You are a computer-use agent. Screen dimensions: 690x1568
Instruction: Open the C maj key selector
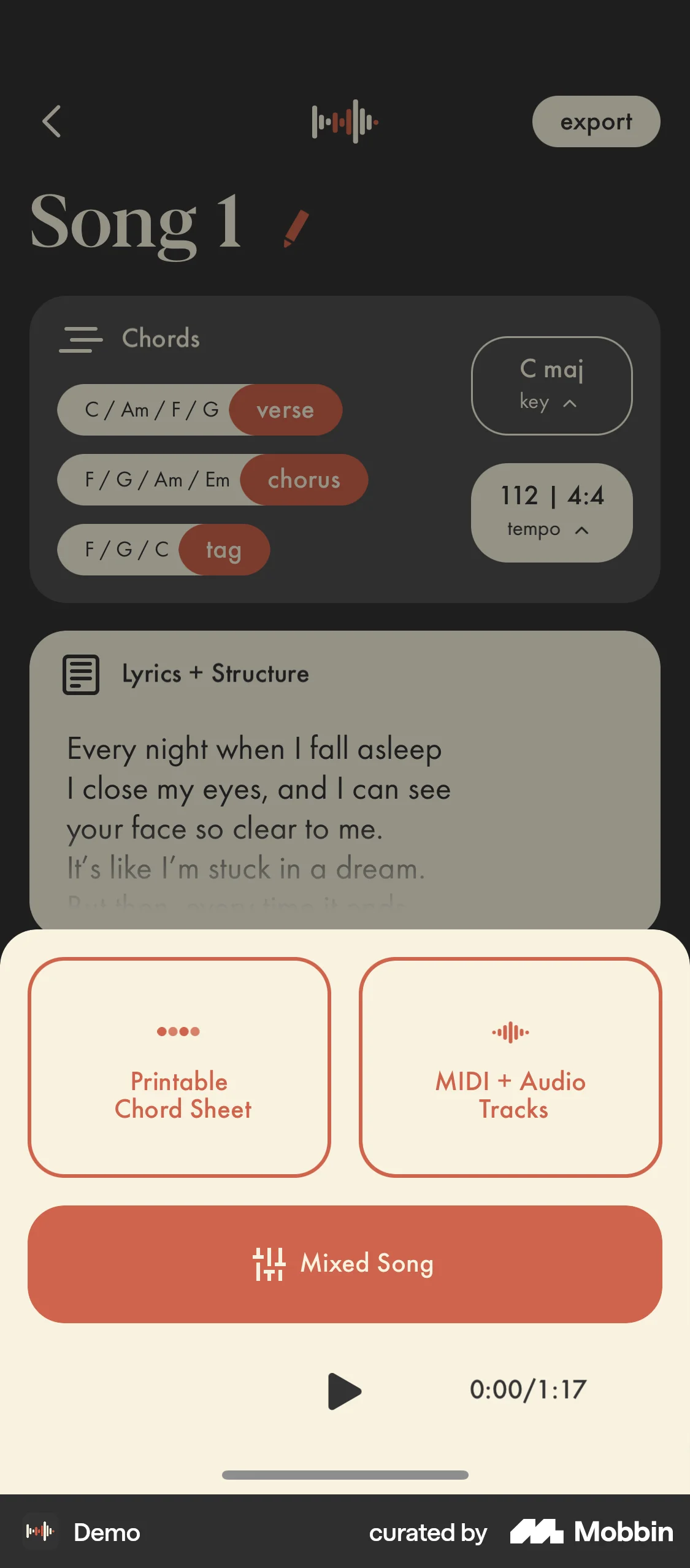(551, 385)
